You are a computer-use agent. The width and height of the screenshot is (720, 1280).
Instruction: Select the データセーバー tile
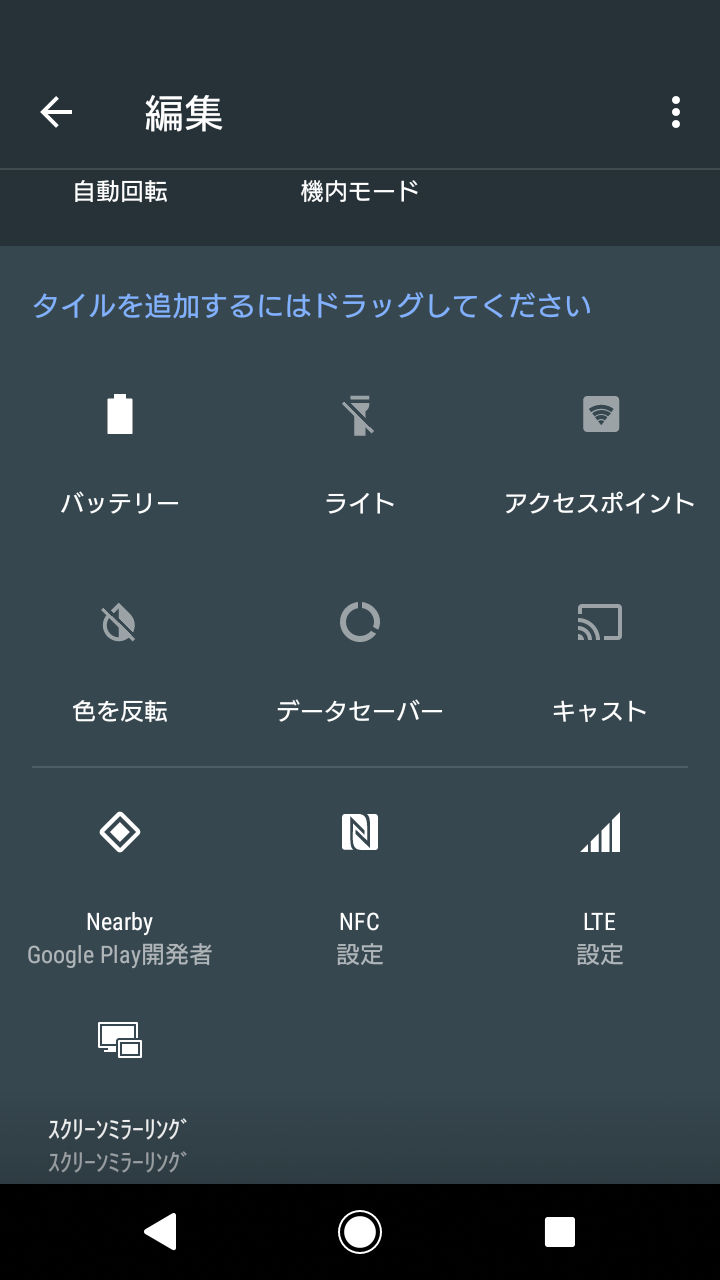(x=360, y=660)
